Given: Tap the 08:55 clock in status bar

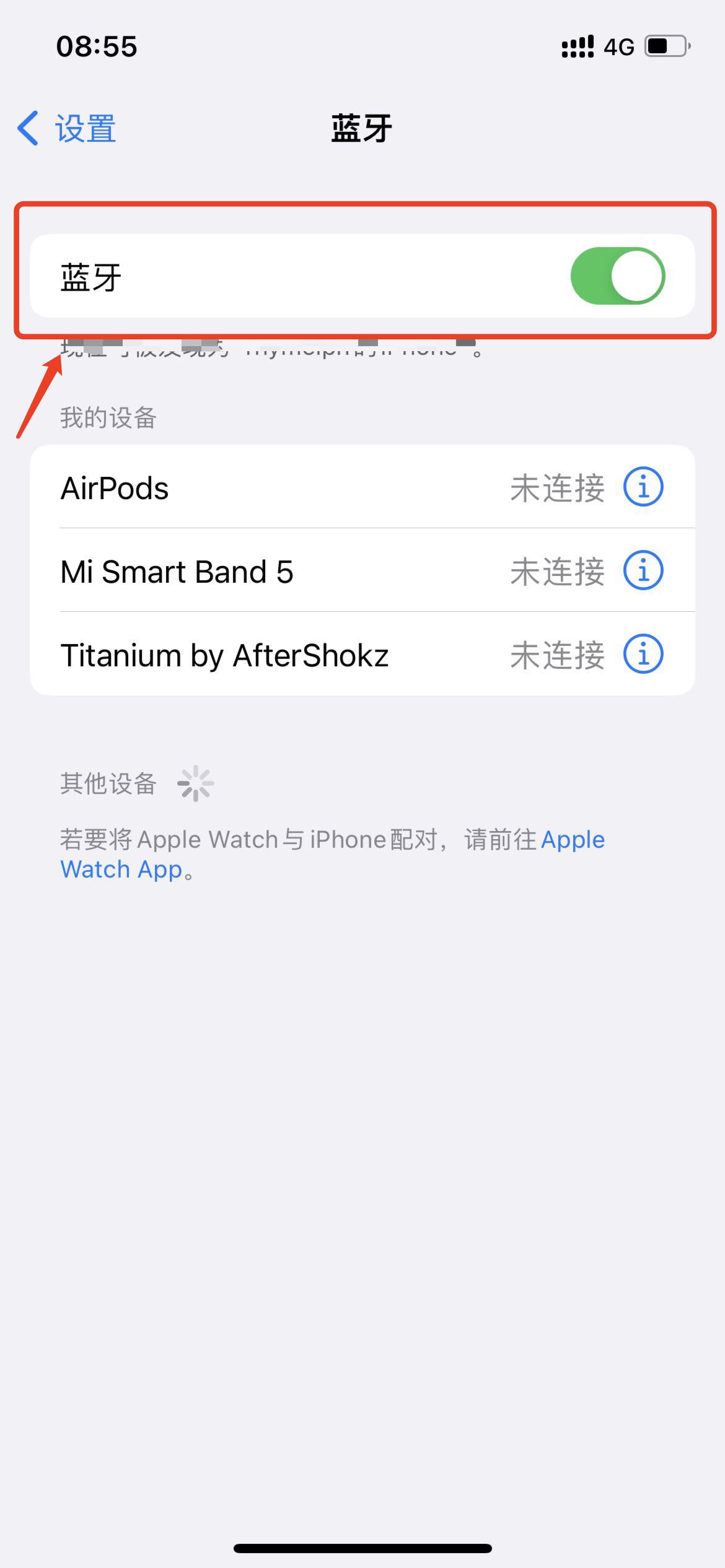Looking at the screenshot, I should pos(95,45).
